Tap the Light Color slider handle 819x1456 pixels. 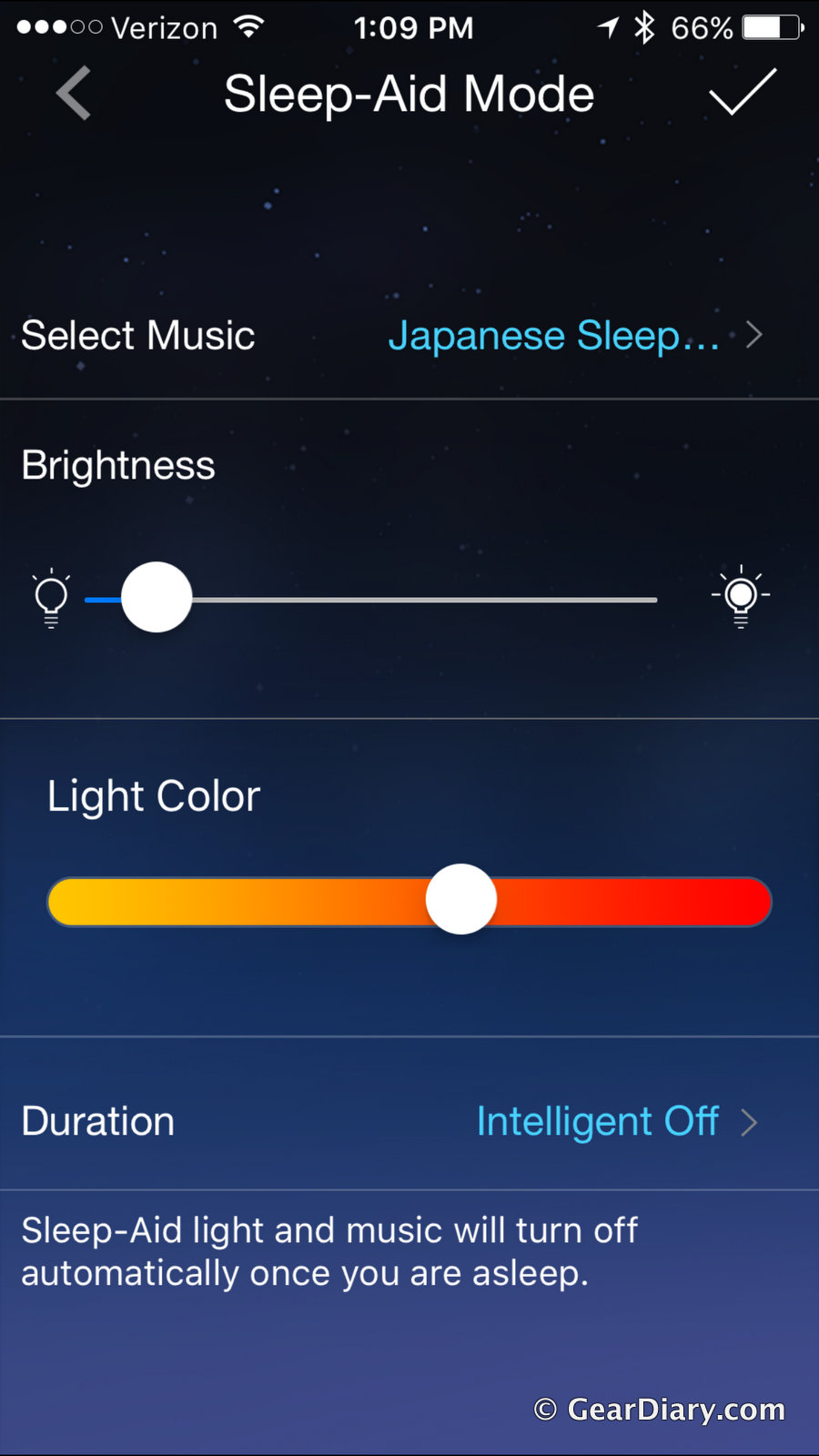[x=460, y=899]
